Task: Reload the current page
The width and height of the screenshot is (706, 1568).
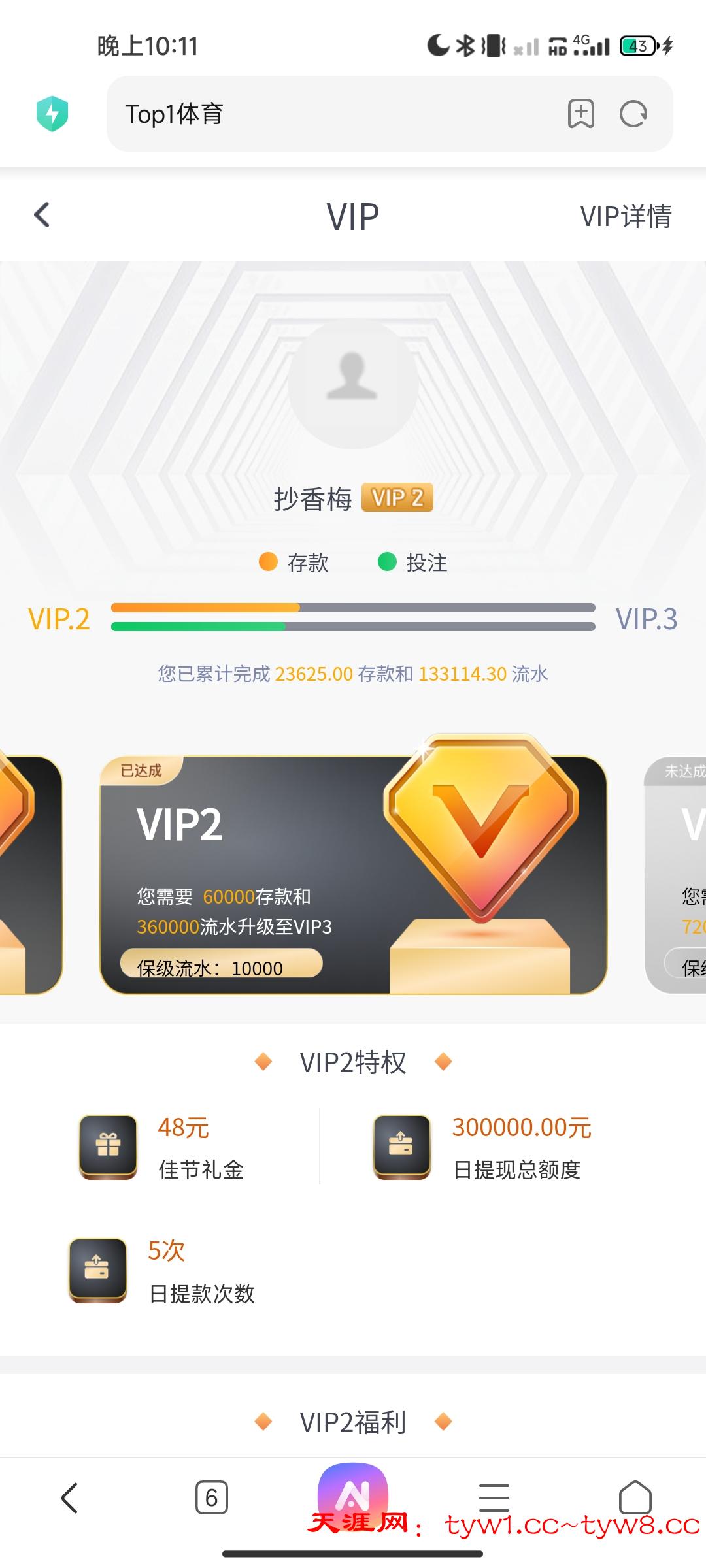Action: [633, 114]
